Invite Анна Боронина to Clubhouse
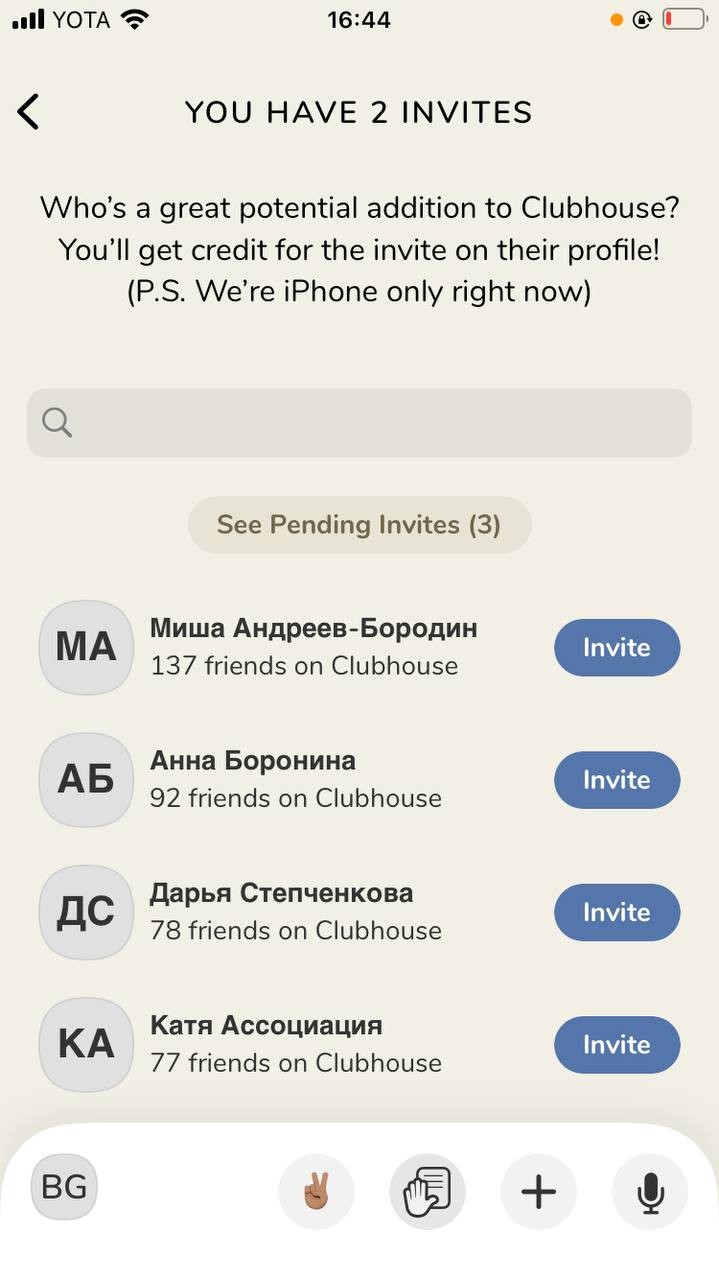The width and height of the screenshot is (719, 1280). pos(617,780)
